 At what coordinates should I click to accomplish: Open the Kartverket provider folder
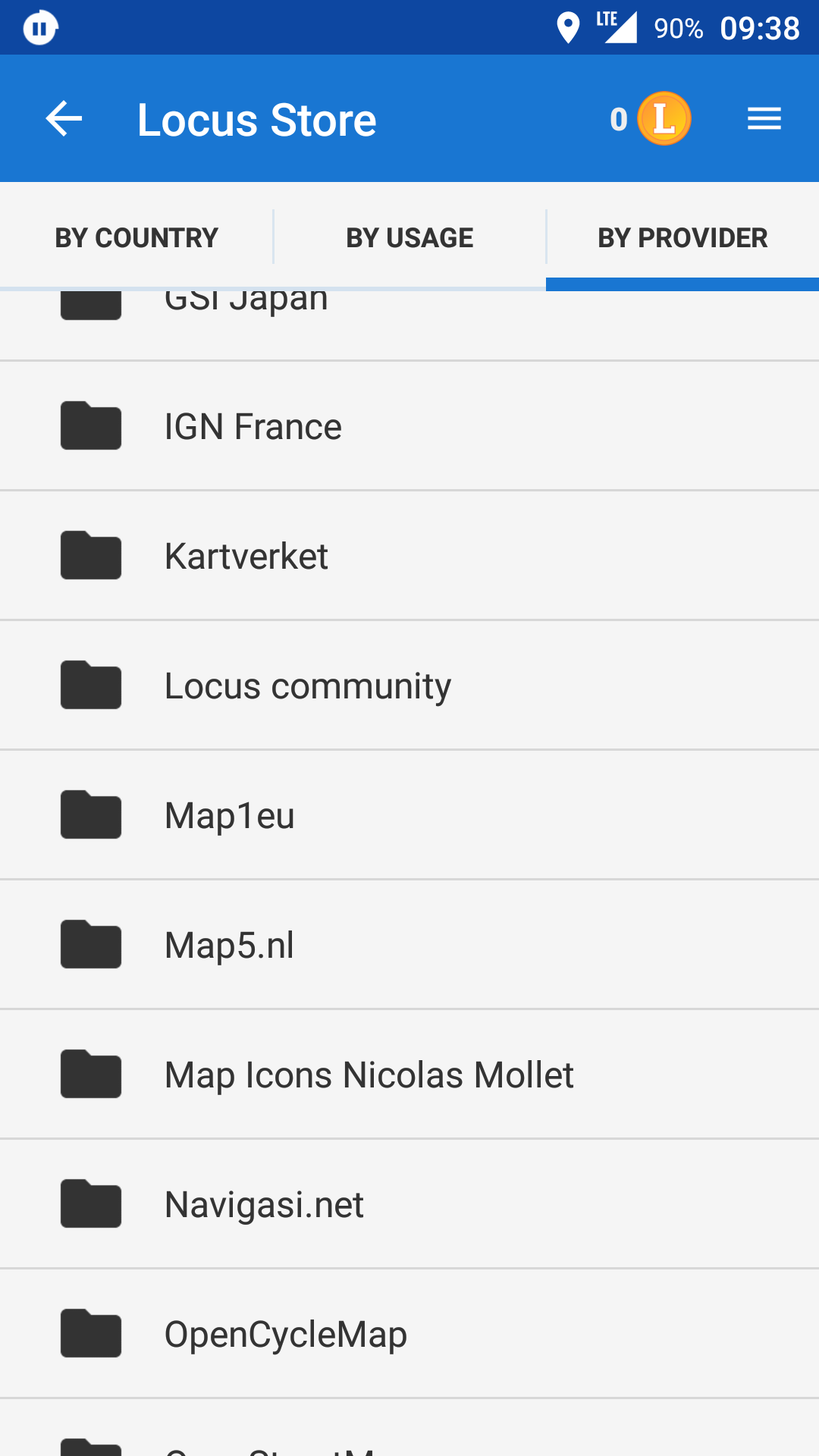click(x=409, y=556)
